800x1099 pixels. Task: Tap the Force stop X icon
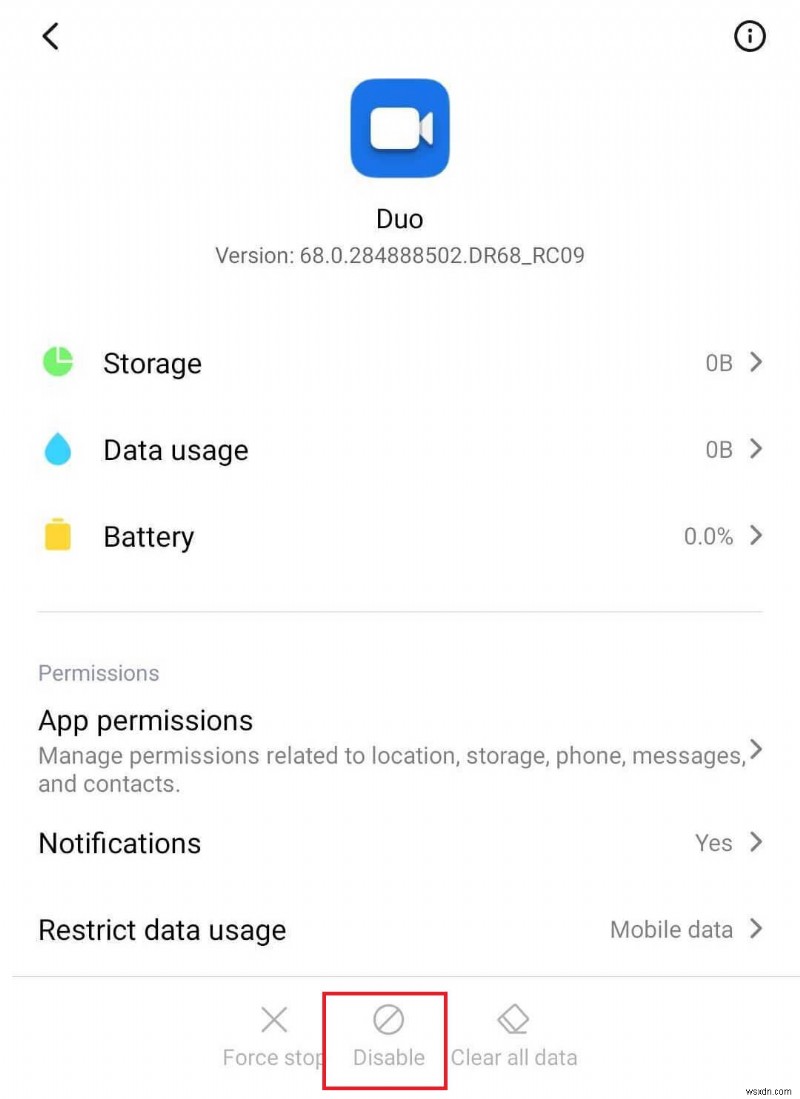pyautogui.click(x=273, y=1019)
